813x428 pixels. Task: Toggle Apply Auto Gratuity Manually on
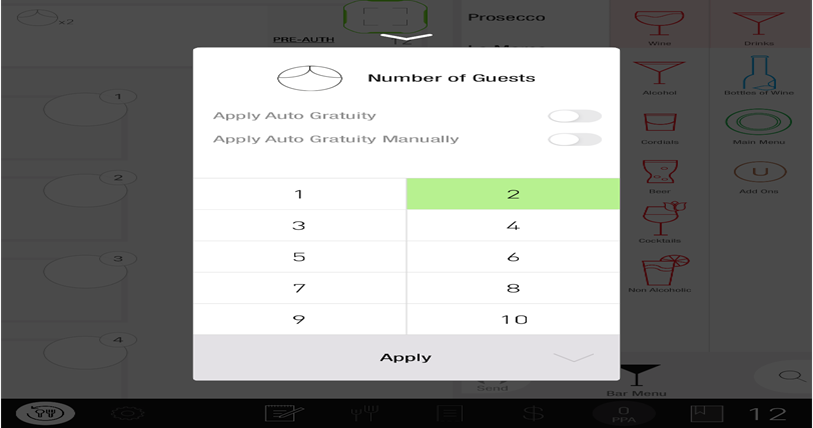tap(574, 139)
